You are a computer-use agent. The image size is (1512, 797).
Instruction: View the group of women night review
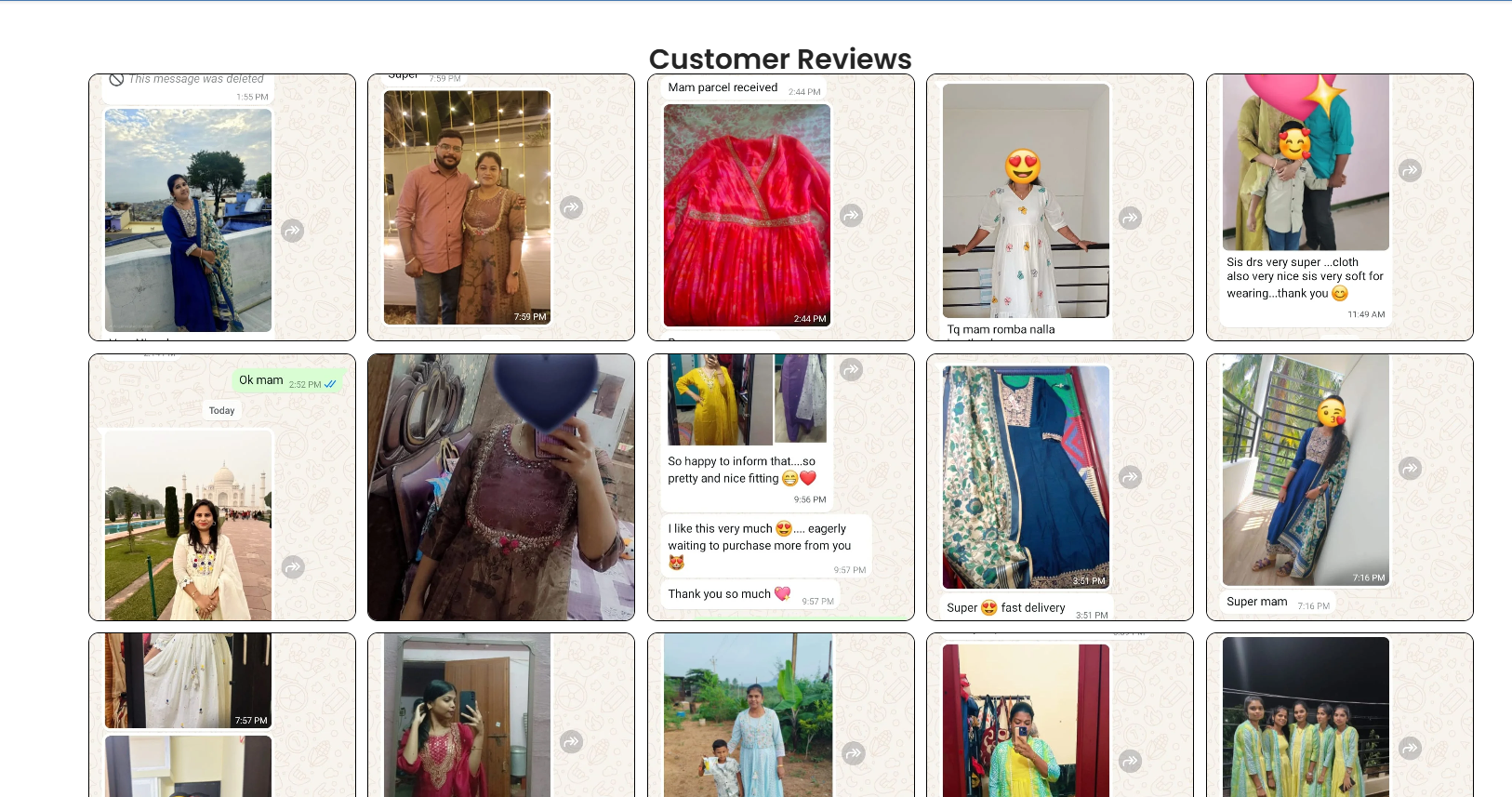[1339, 714]
